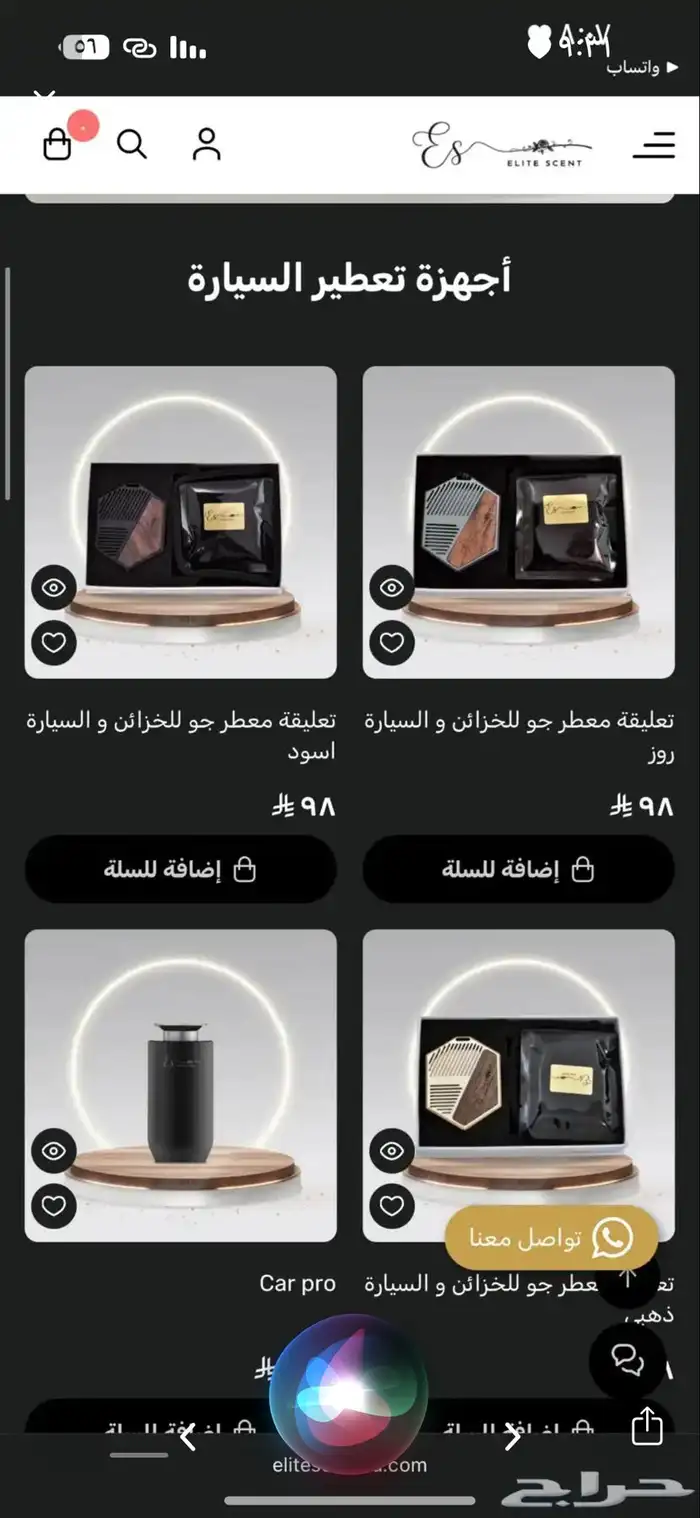
Task: Quick view the اسود freshener via eye icon
Action: 54,588
